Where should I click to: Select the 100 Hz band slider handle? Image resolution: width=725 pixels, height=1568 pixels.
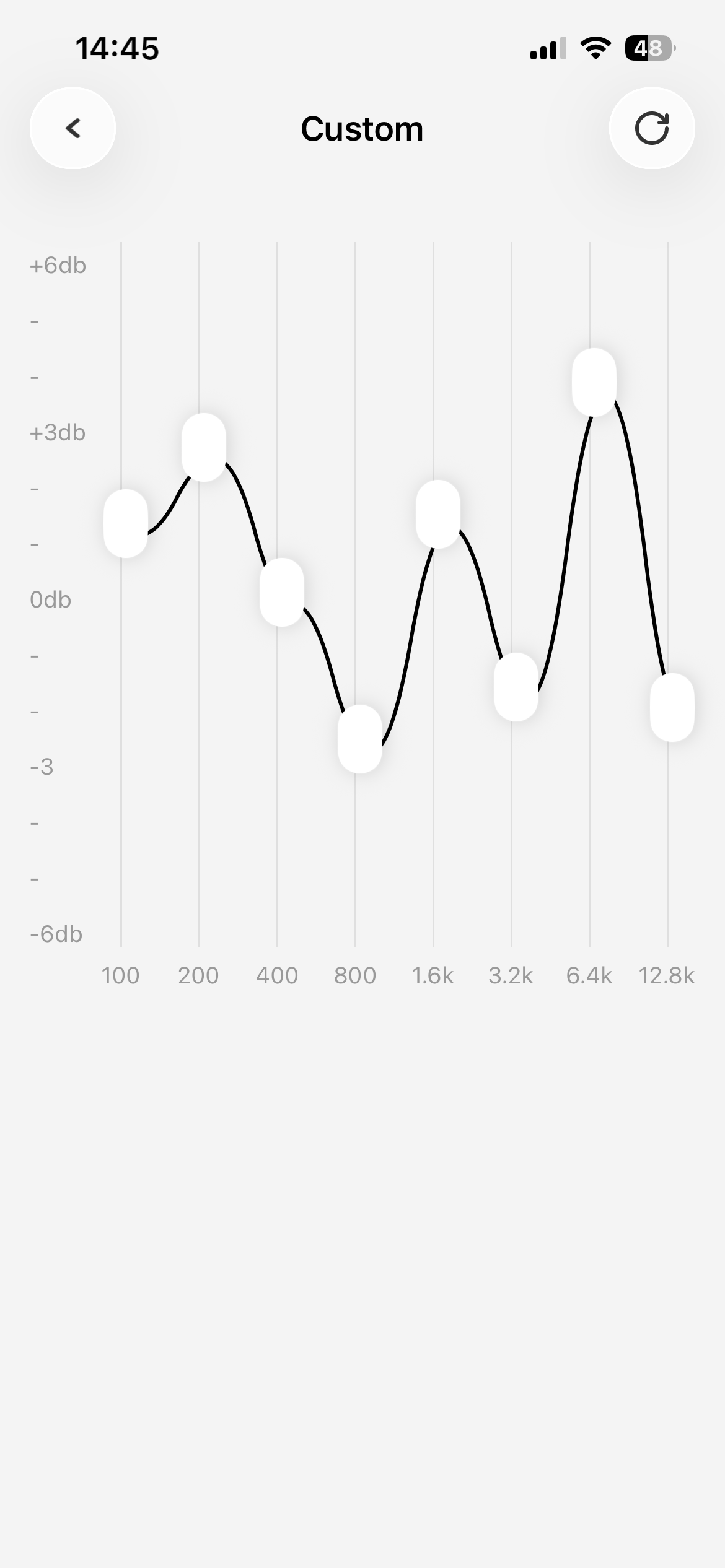pyautogui.click(x=126, y=523)
